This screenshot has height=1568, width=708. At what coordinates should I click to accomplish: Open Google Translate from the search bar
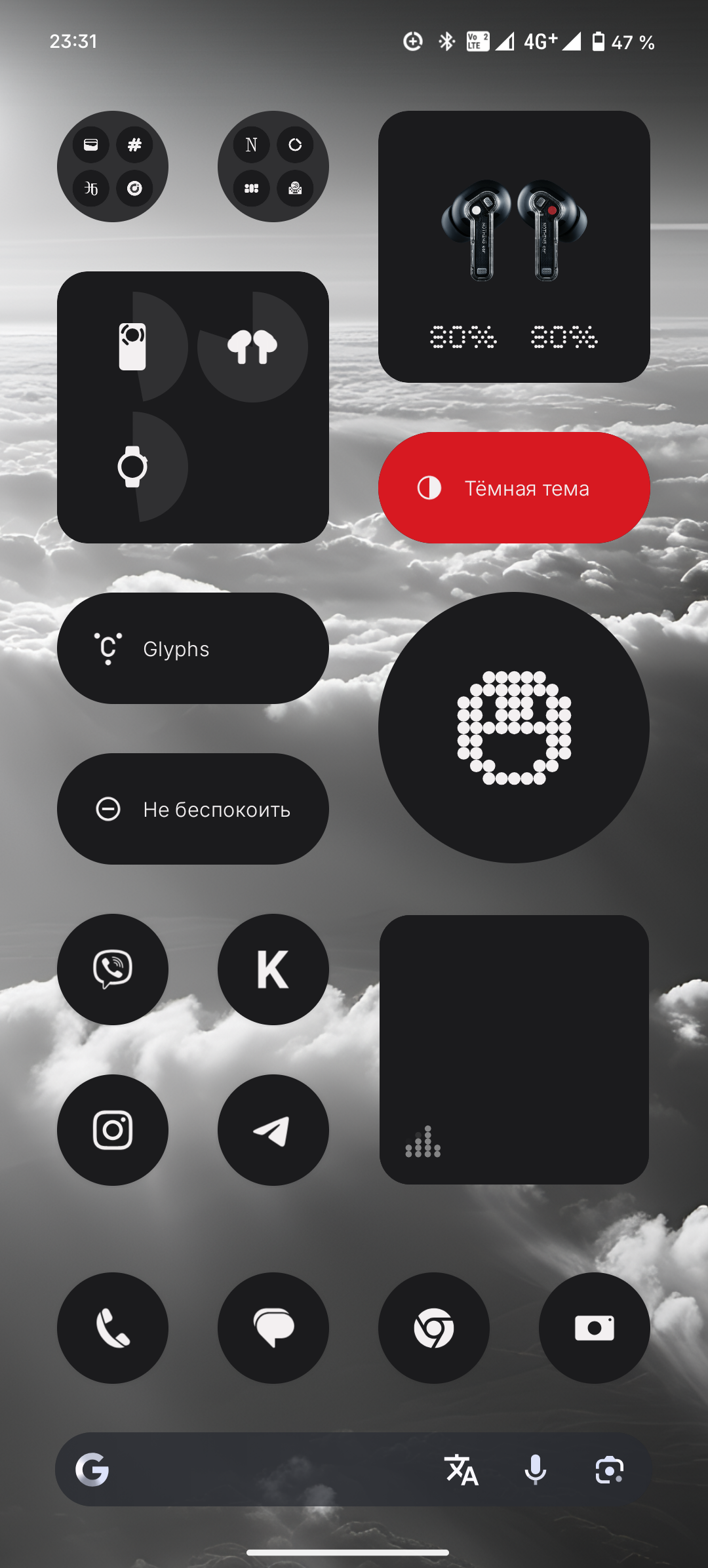[462, 1469]
